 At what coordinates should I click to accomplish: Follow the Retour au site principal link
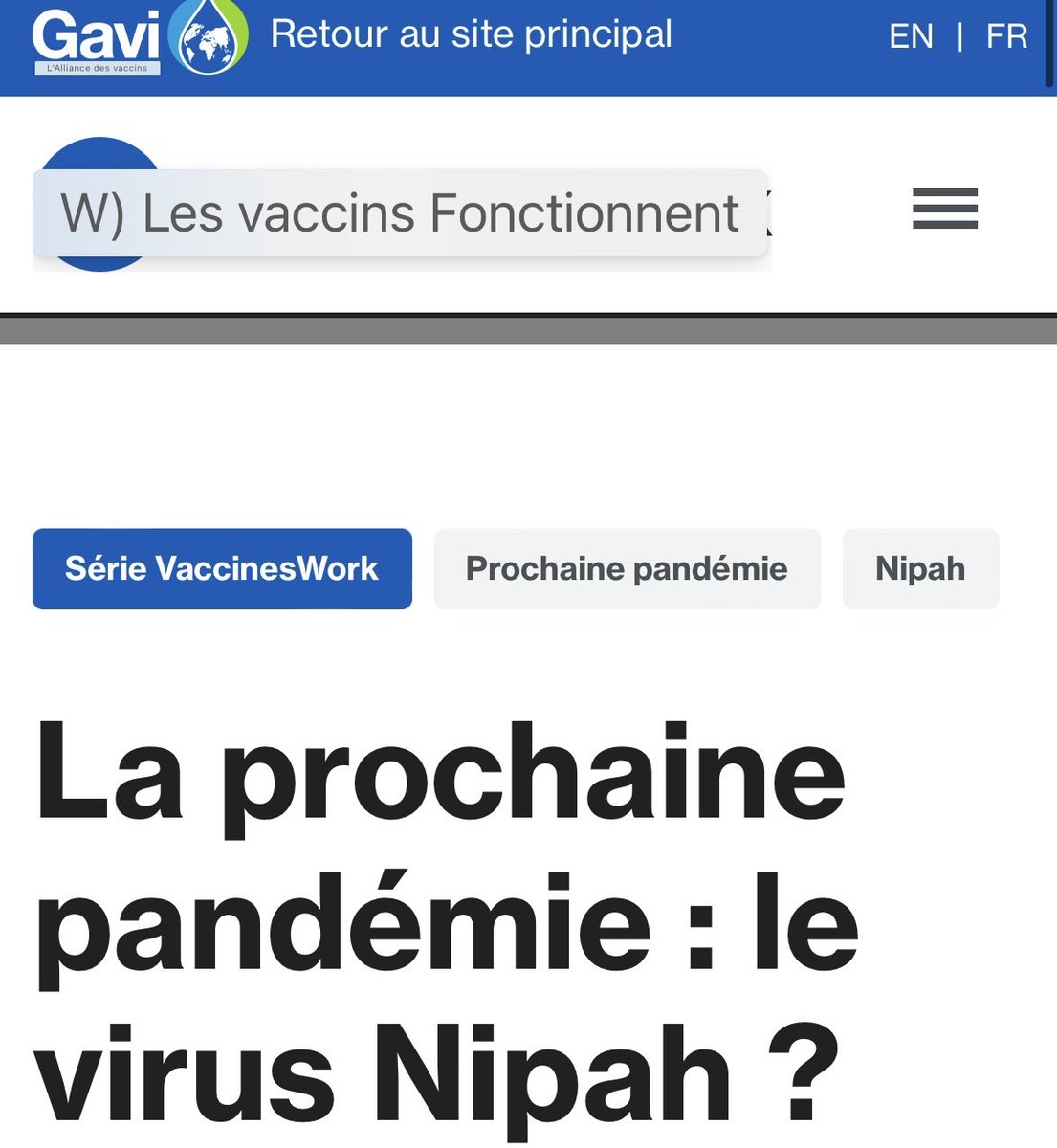pos(472,34)
